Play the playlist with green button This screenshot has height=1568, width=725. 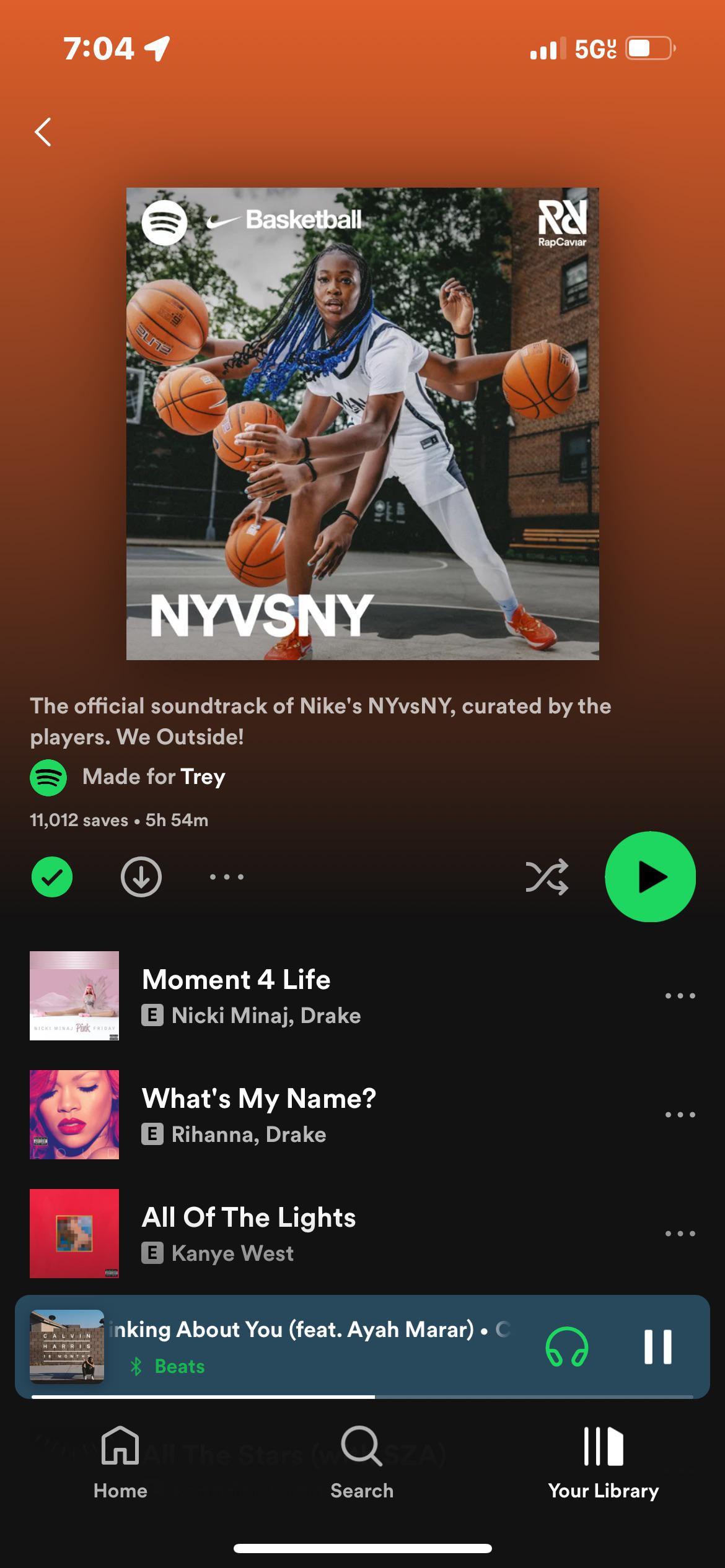[x=650, y=877]
